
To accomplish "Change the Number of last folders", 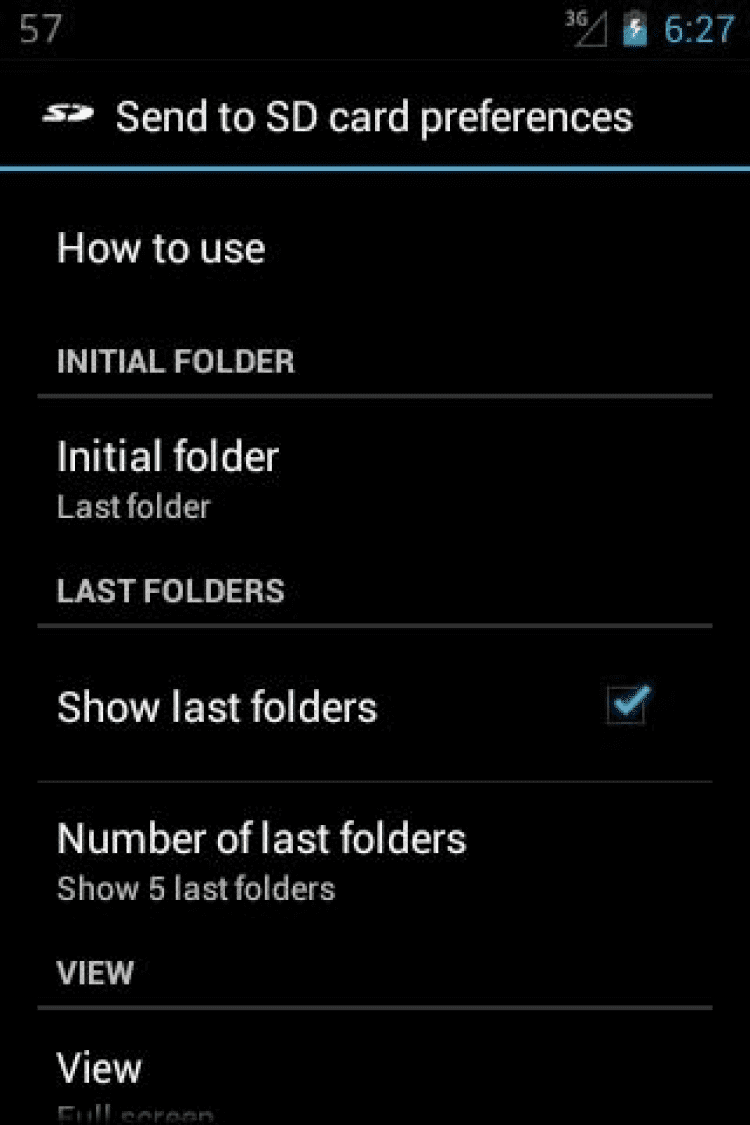I will (x=261, y=858).
